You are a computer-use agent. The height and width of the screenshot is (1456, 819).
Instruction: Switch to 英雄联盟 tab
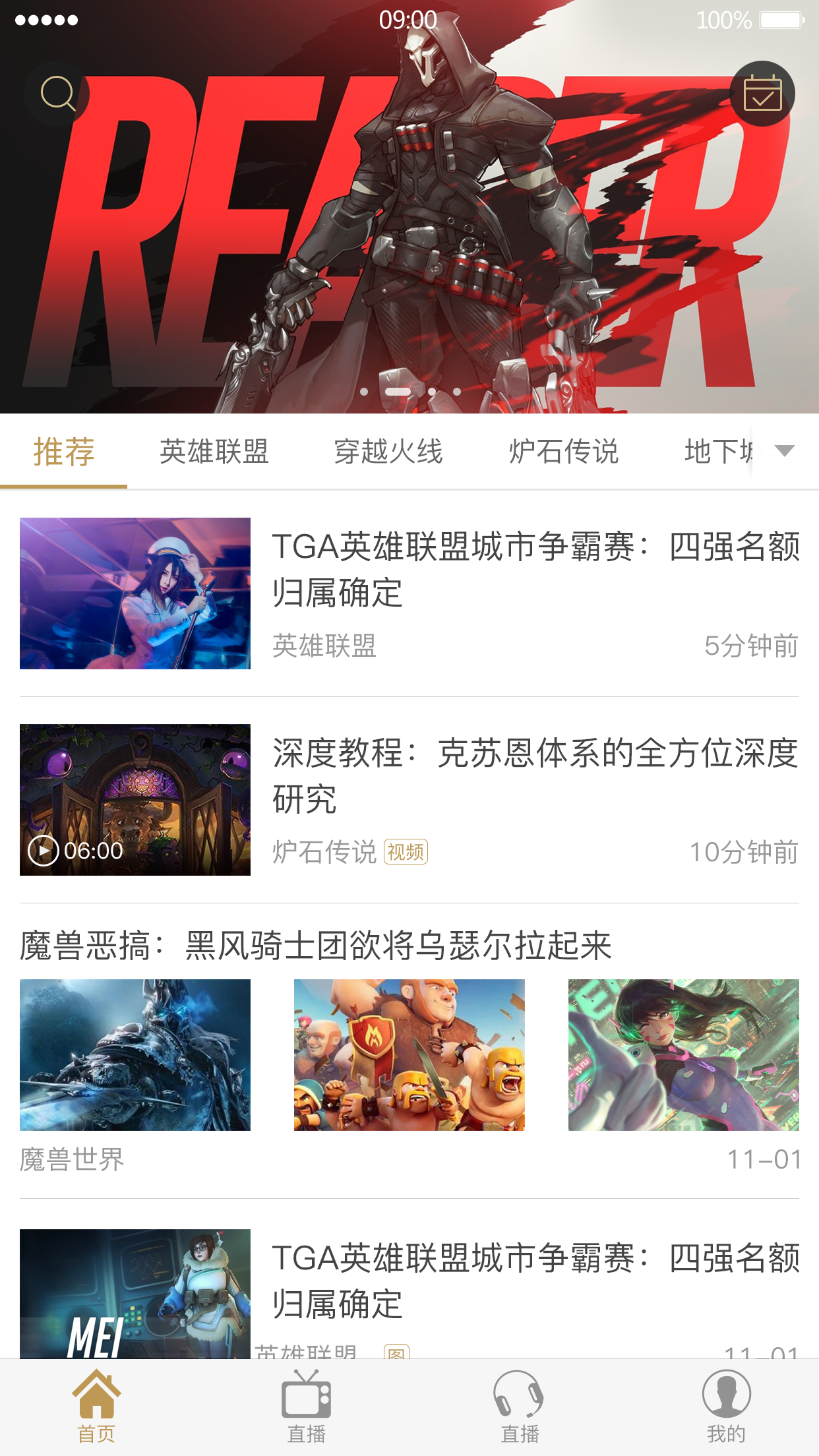coord(214,452)
